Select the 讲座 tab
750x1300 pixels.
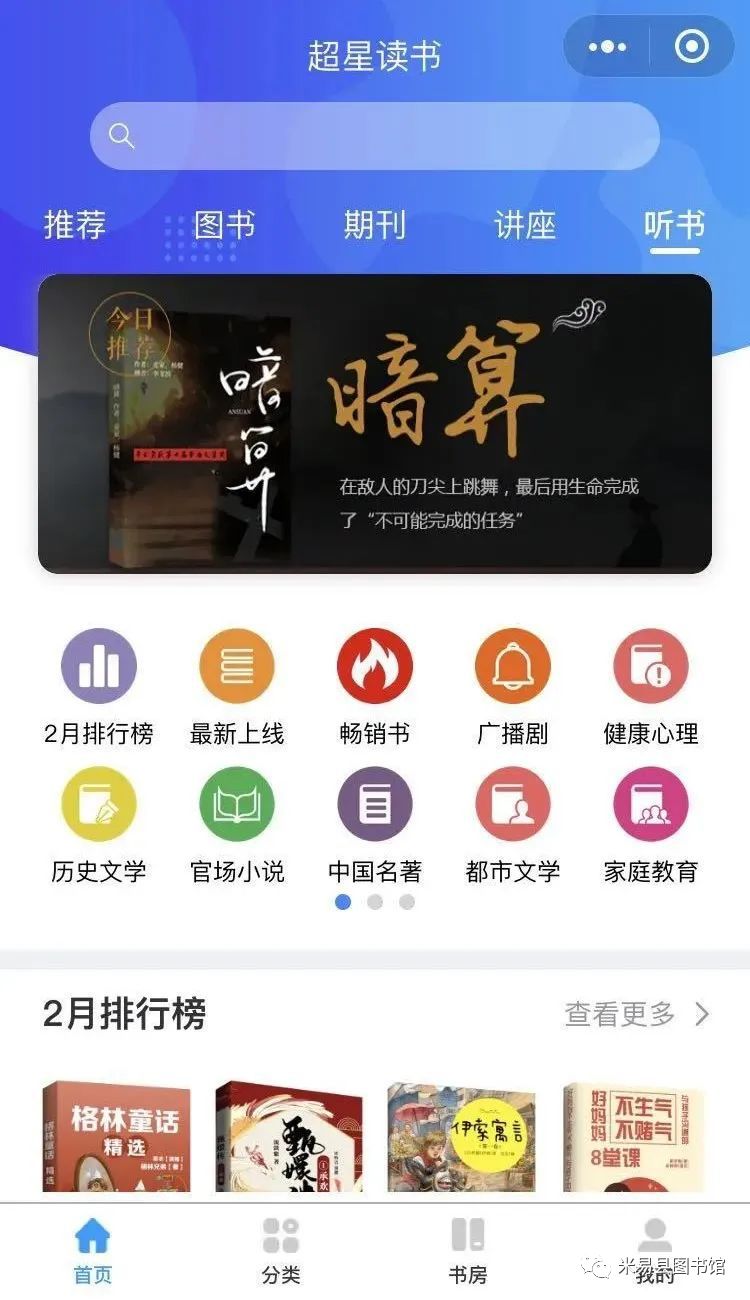click(525, 225)
